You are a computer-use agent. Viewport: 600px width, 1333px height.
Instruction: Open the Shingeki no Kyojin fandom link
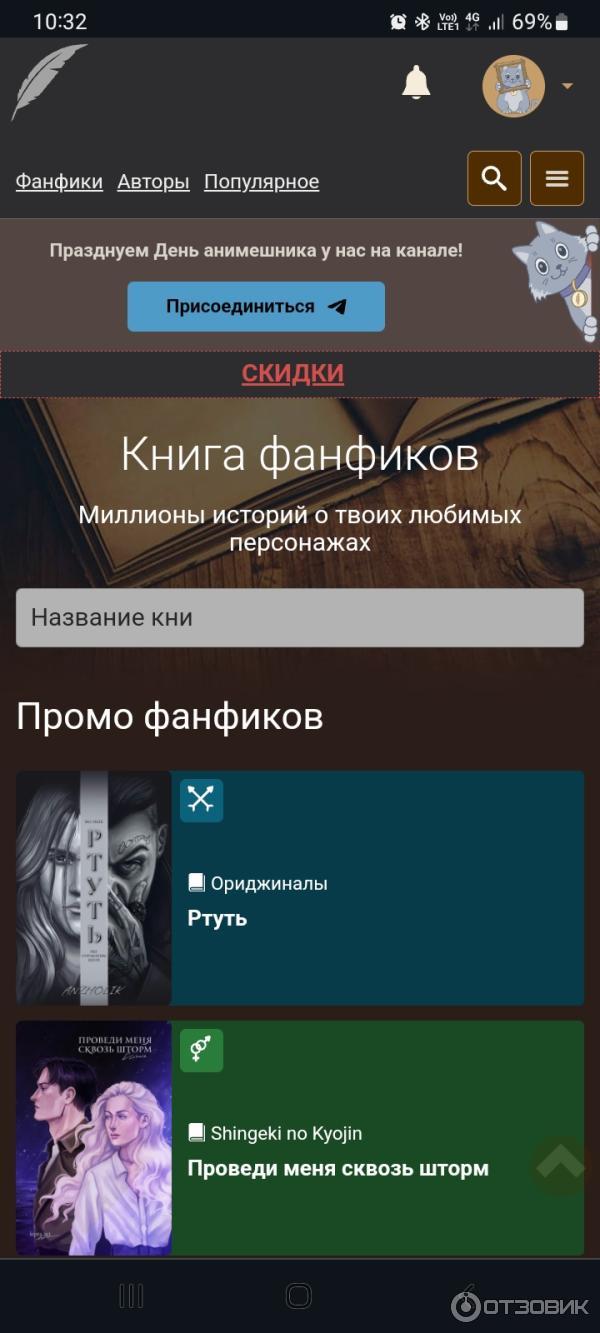tap(285, 1133)
